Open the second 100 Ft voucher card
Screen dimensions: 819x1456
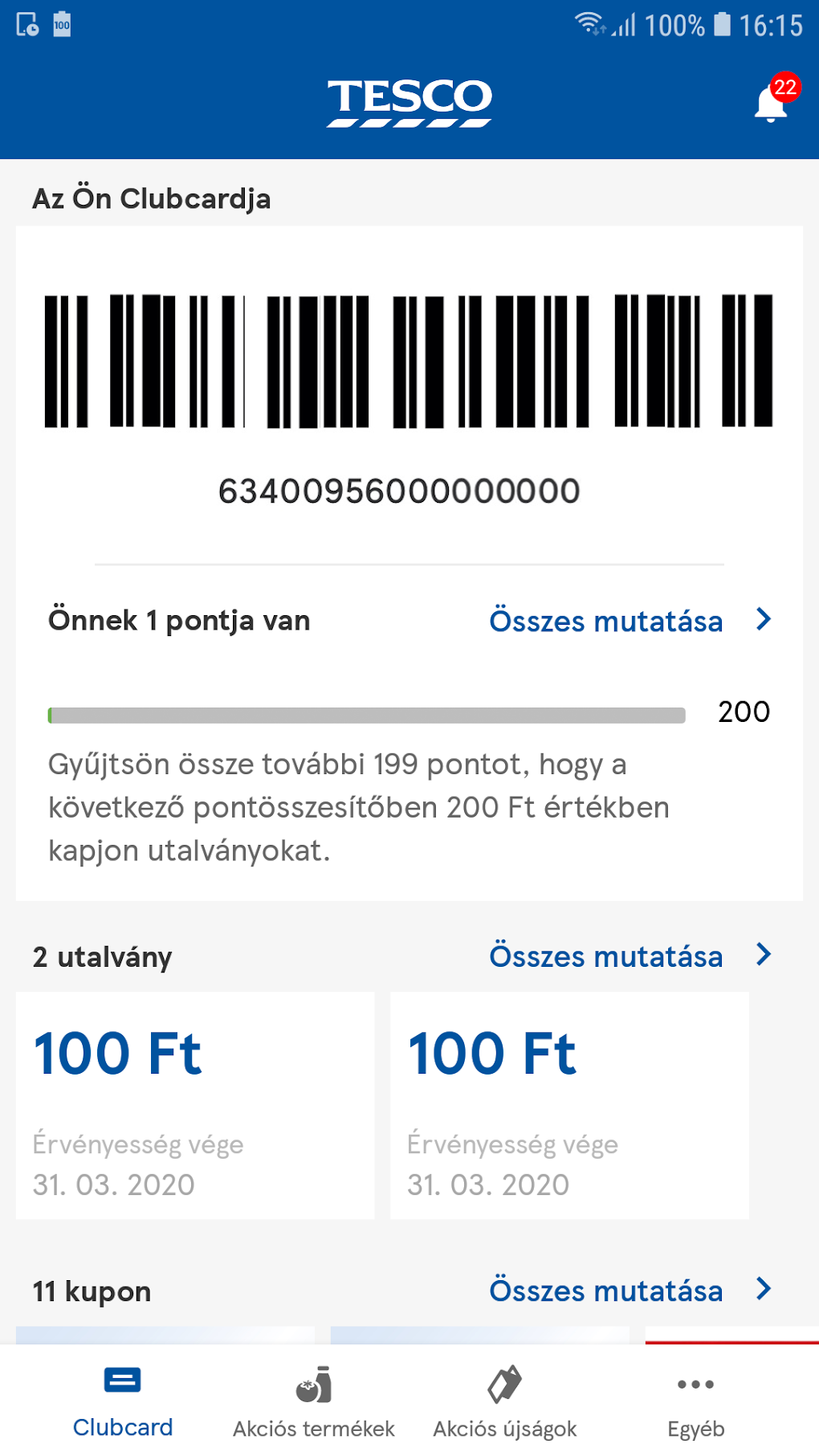click(569, 1105)
